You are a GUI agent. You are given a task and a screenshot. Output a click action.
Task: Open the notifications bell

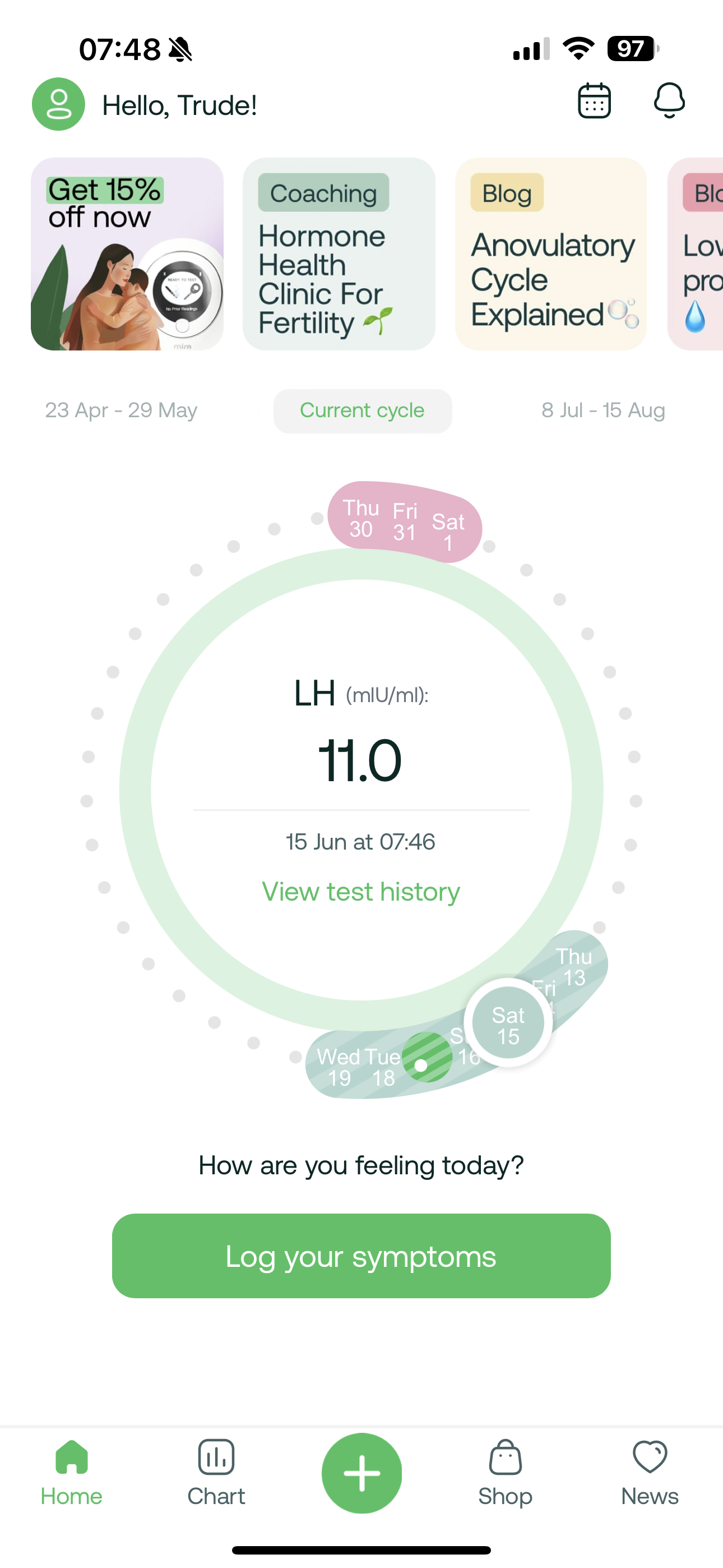pos(669,101)
